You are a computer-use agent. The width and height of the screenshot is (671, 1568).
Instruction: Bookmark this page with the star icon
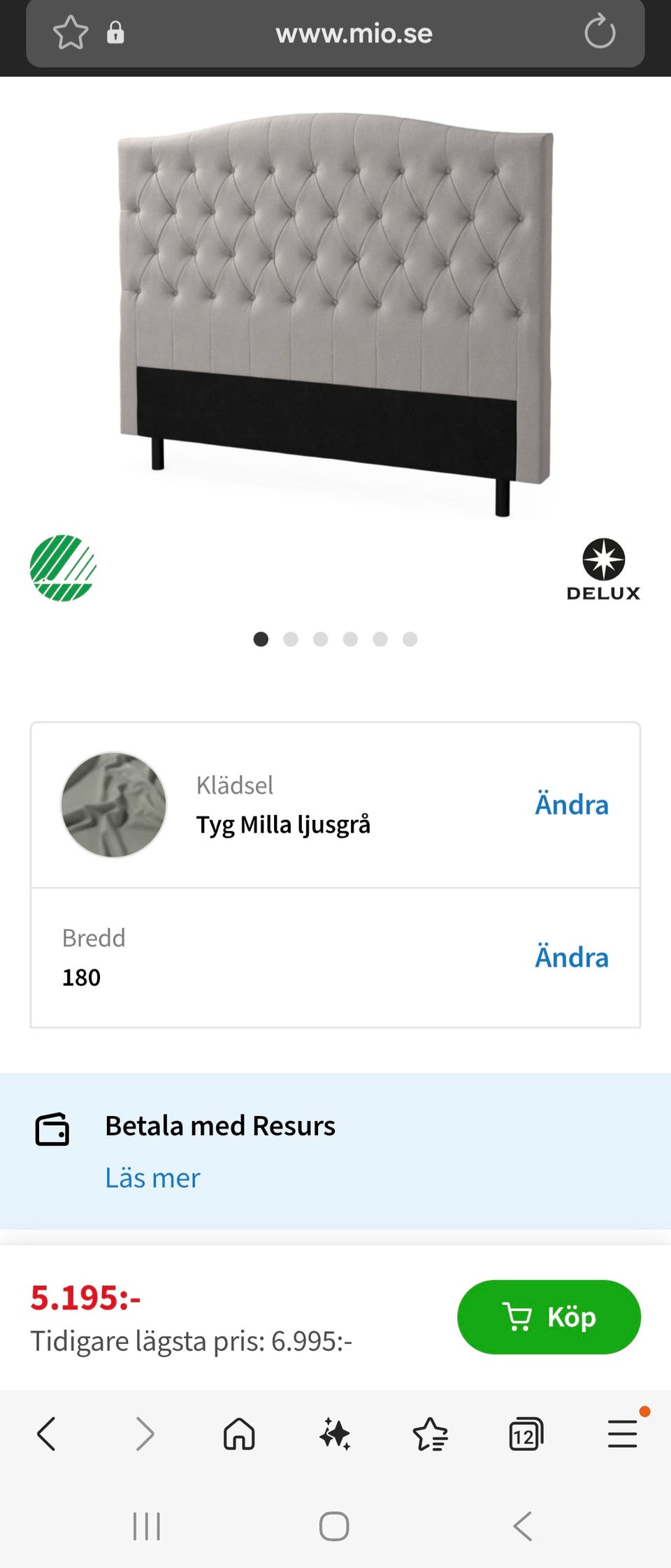pyautogui.click(x=71, y=34)
